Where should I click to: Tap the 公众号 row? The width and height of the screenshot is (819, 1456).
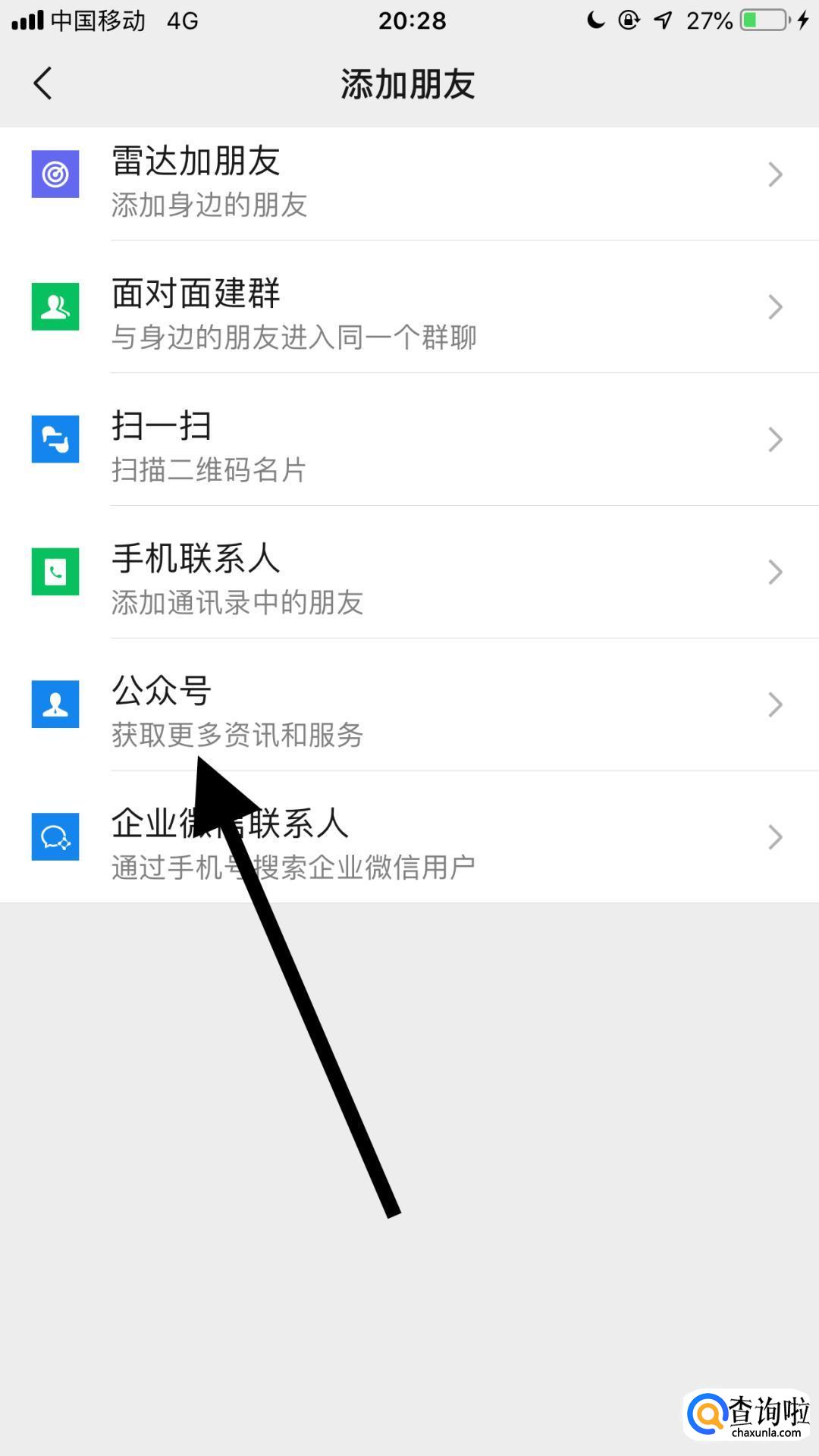pos(409,705)
